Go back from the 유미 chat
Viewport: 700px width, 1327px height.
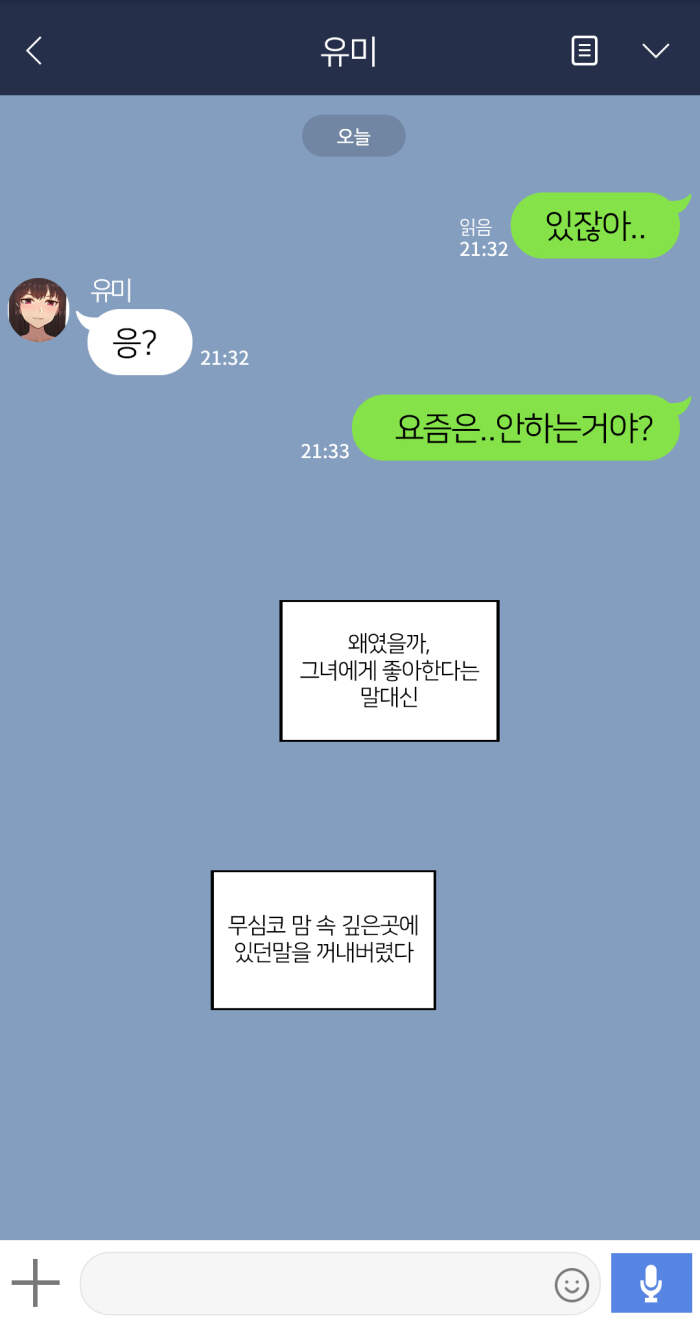34,51
